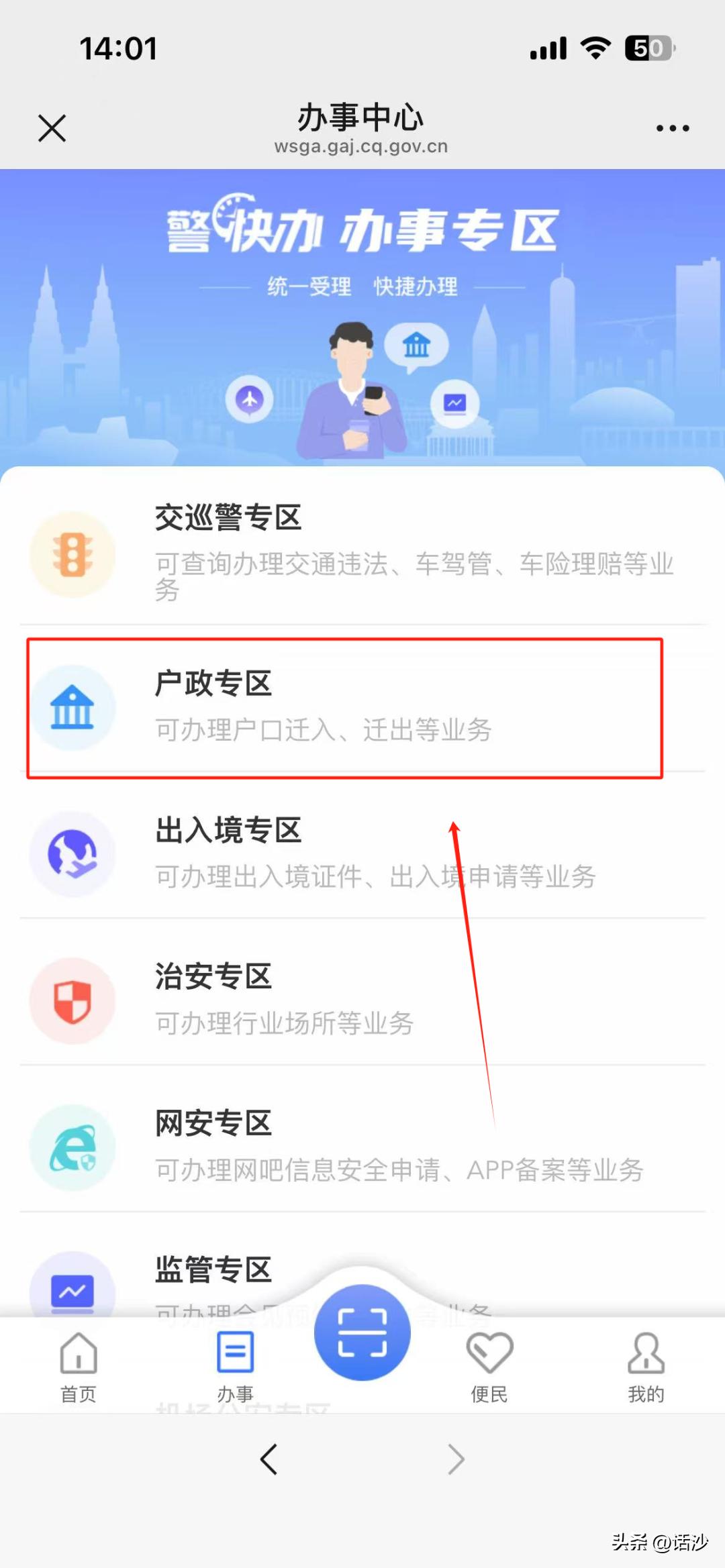Switch to the 首页 home tab
The image size is (725, 1568).
pyautogui.click(x=79, y=1366)
